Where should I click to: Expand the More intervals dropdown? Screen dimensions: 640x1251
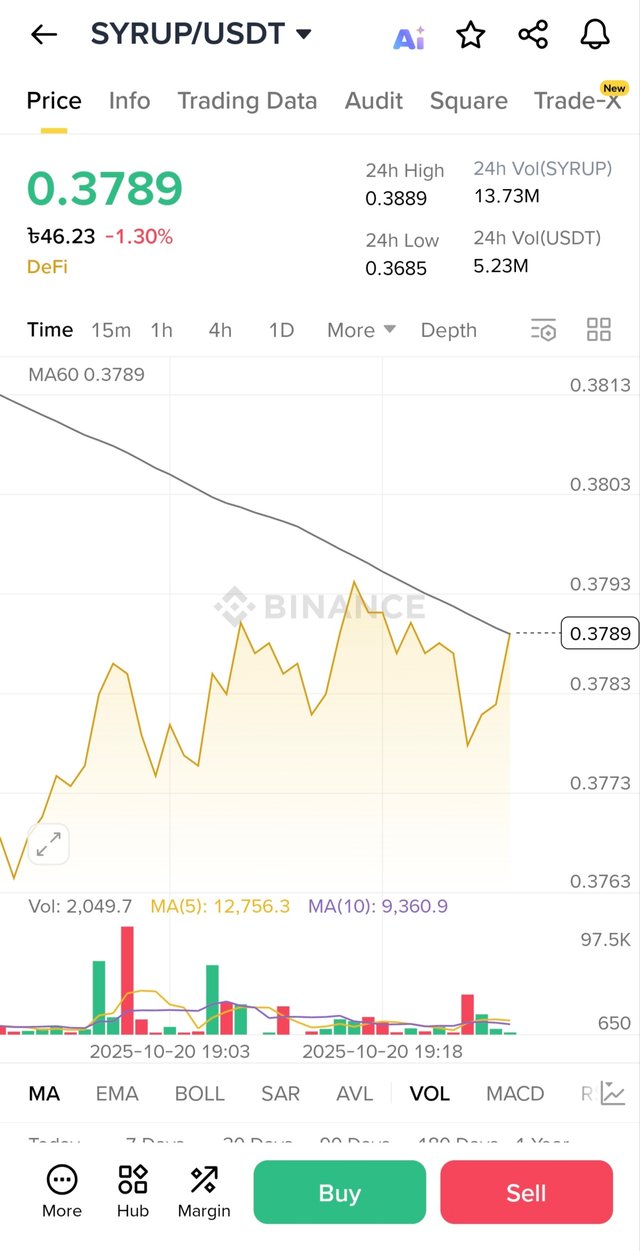pos(361,330)
